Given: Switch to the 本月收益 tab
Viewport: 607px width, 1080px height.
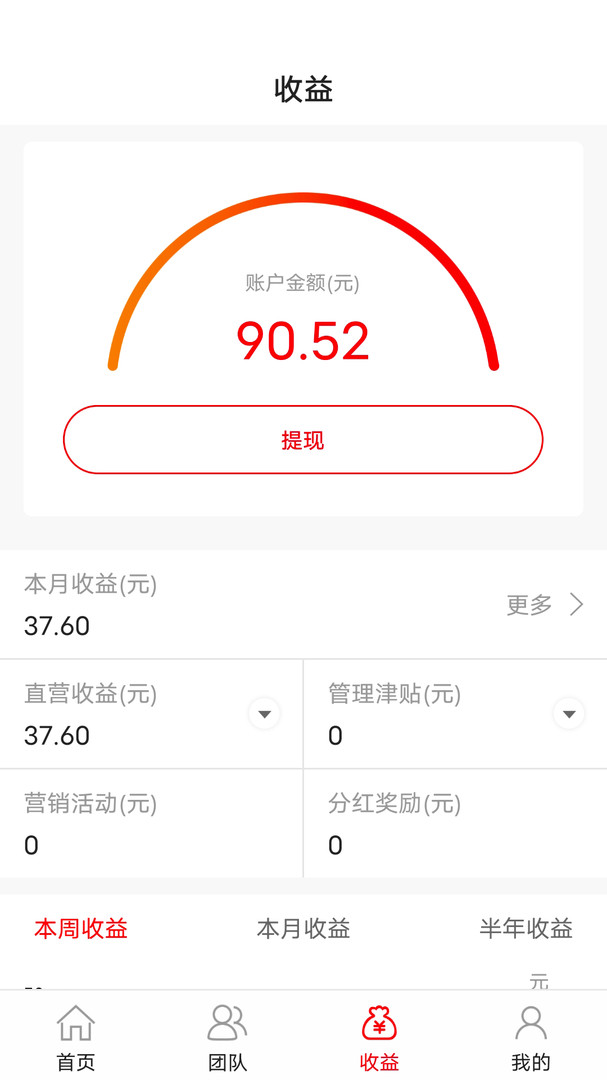Looking at the screenshot, I should point(303,928).
